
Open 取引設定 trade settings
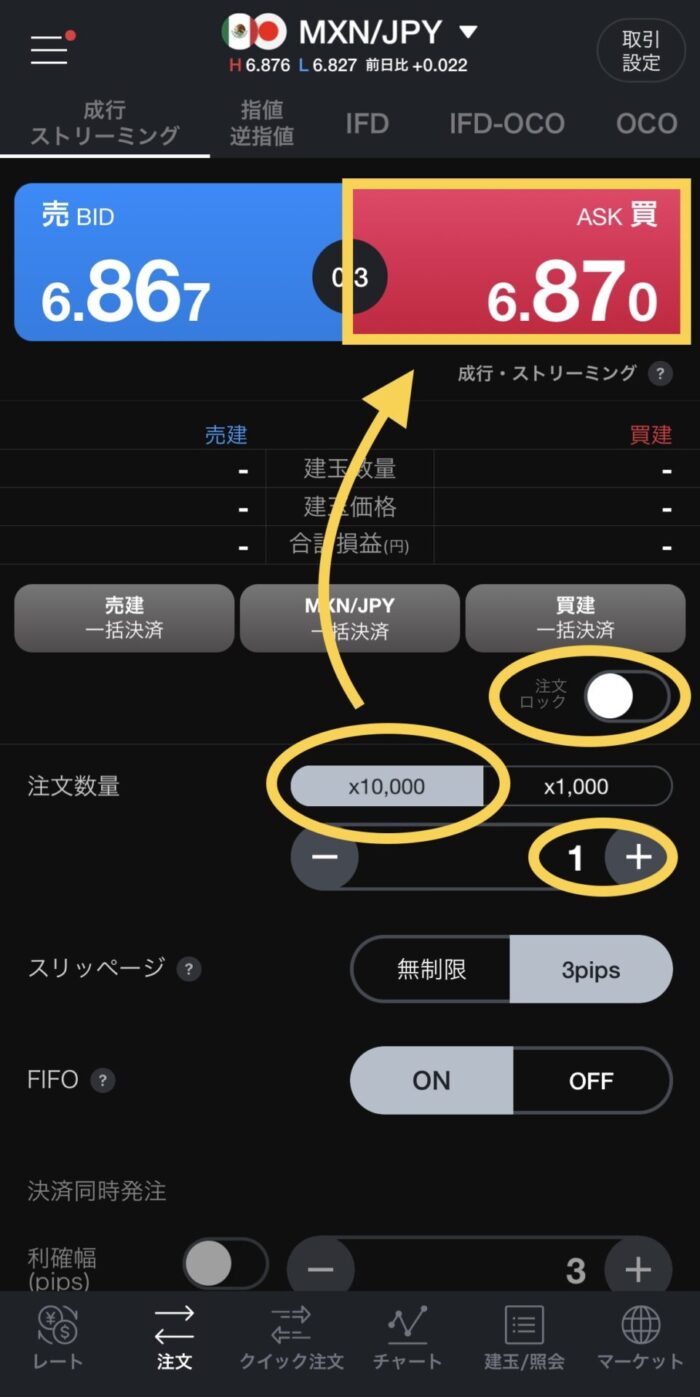(641, 50)
